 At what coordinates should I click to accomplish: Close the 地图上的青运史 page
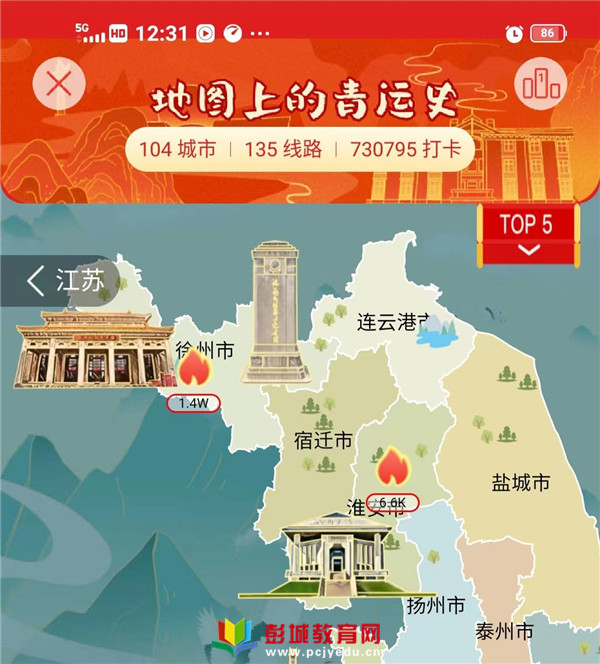pyautogui.click(x=59, y=83)
